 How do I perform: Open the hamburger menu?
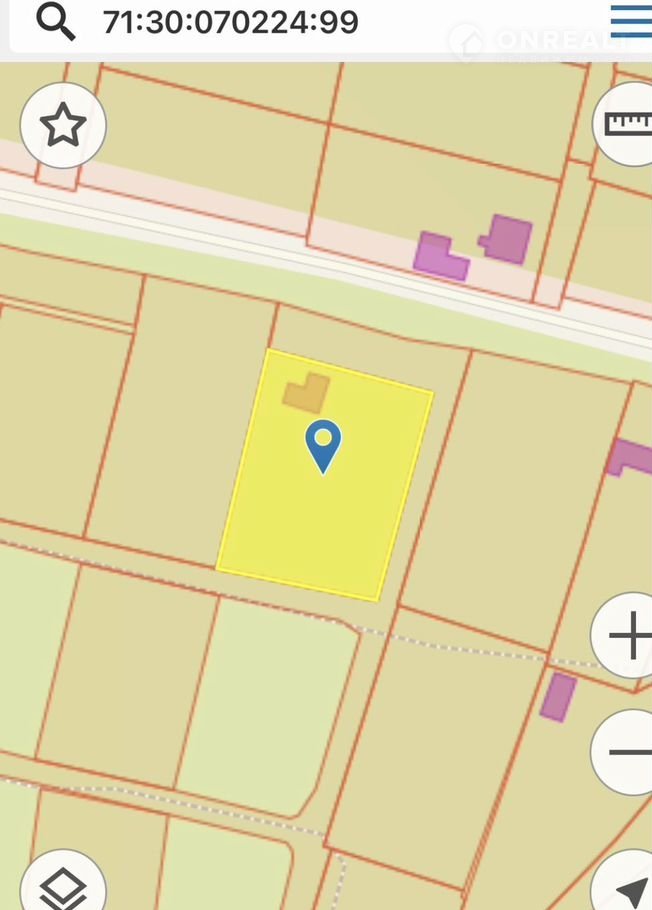click(x=630, y=20)
